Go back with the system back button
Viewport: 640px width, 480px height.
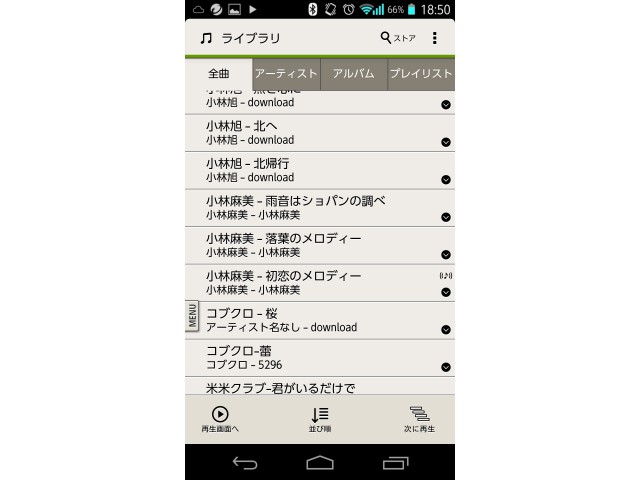pos(245,463)
